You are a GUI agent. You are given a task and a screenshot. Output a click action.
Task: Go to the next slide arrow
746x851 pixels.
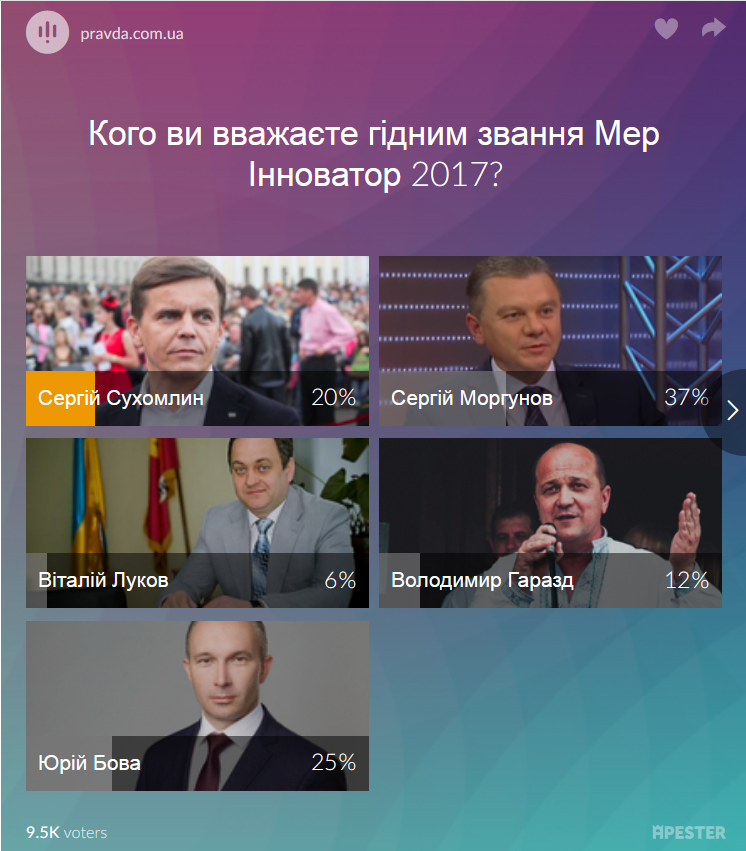click(732, 410)
